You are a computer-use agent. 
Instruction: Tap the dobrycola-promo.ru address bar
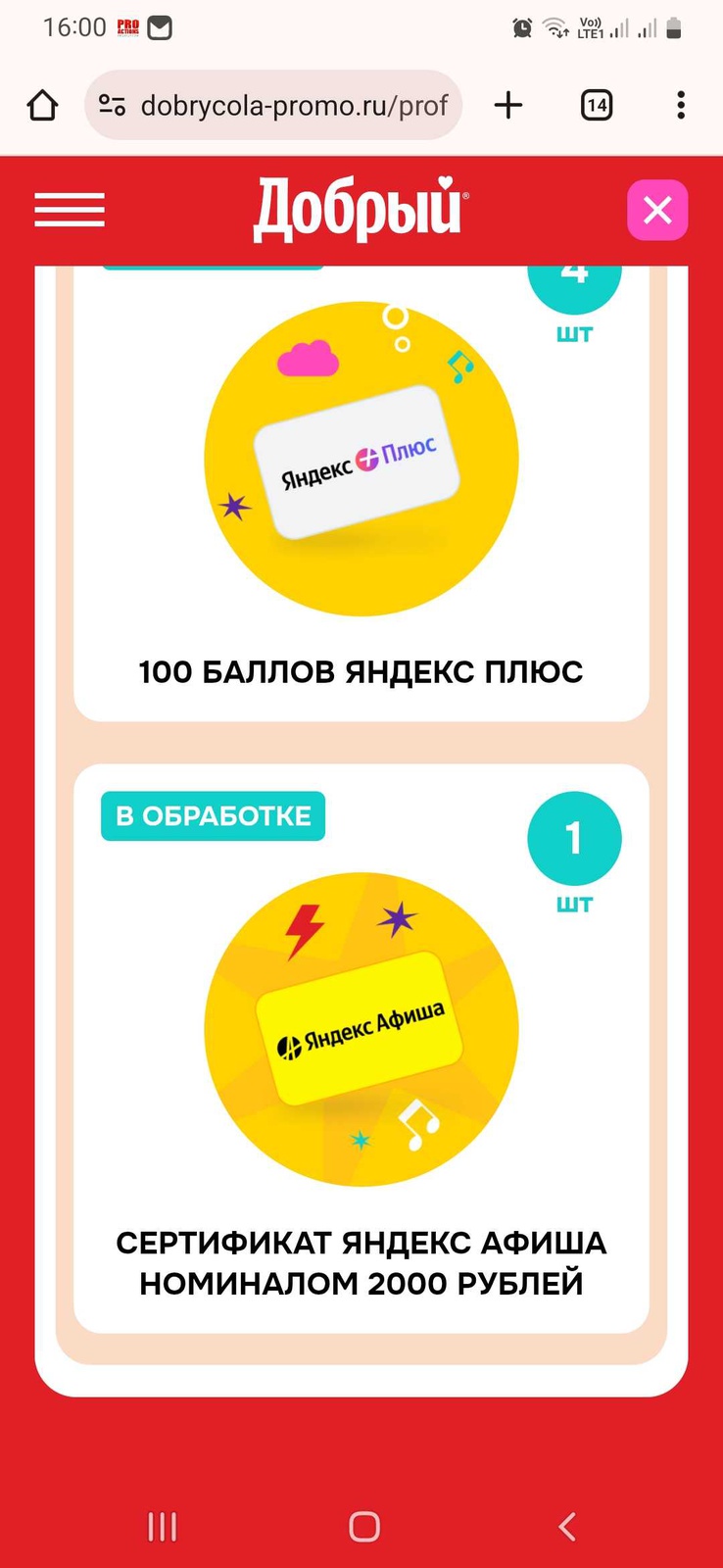tap(273, 105)
